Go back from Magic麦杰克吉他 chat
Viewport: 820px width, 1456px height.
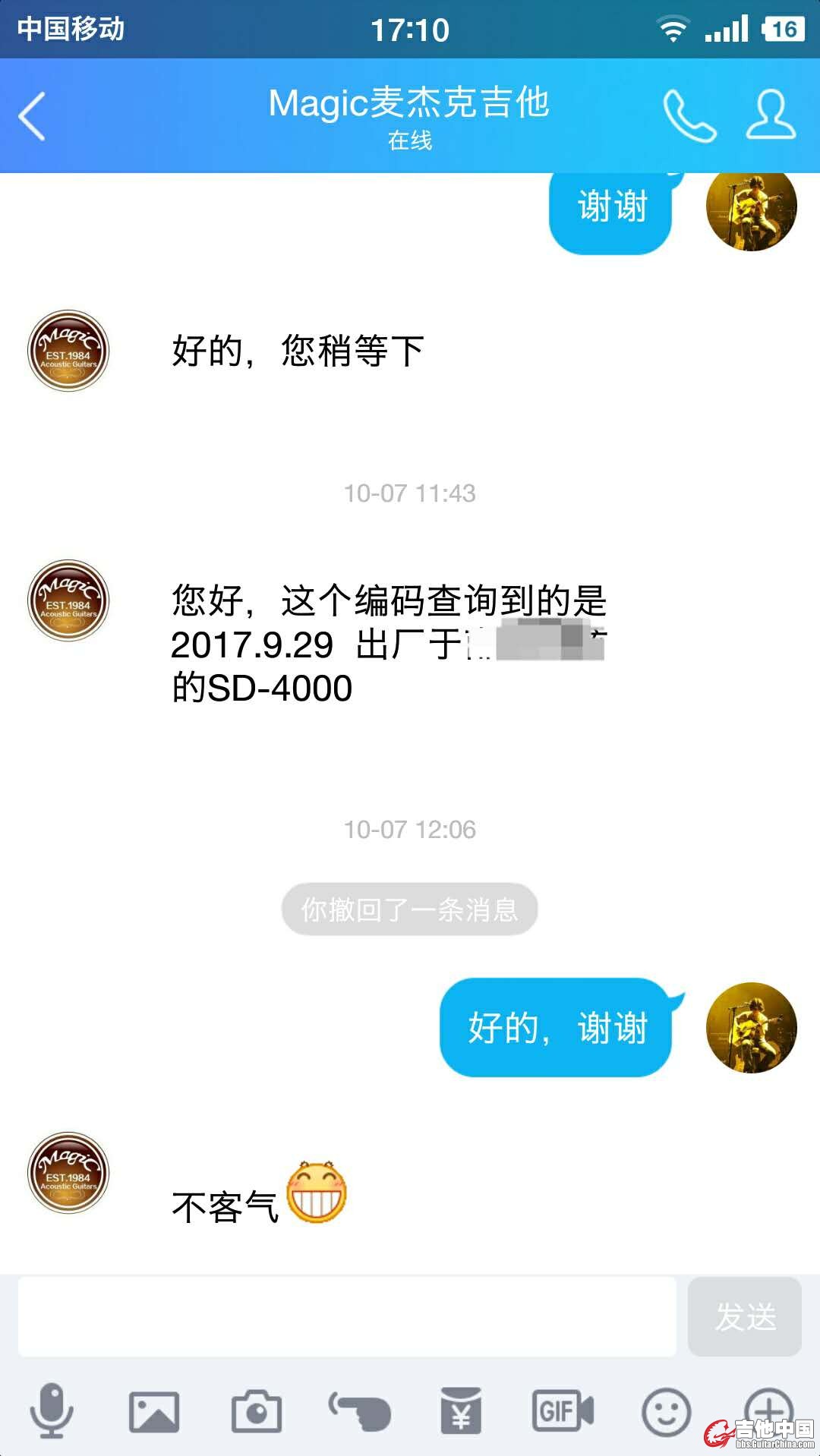(x=32, y=116)
